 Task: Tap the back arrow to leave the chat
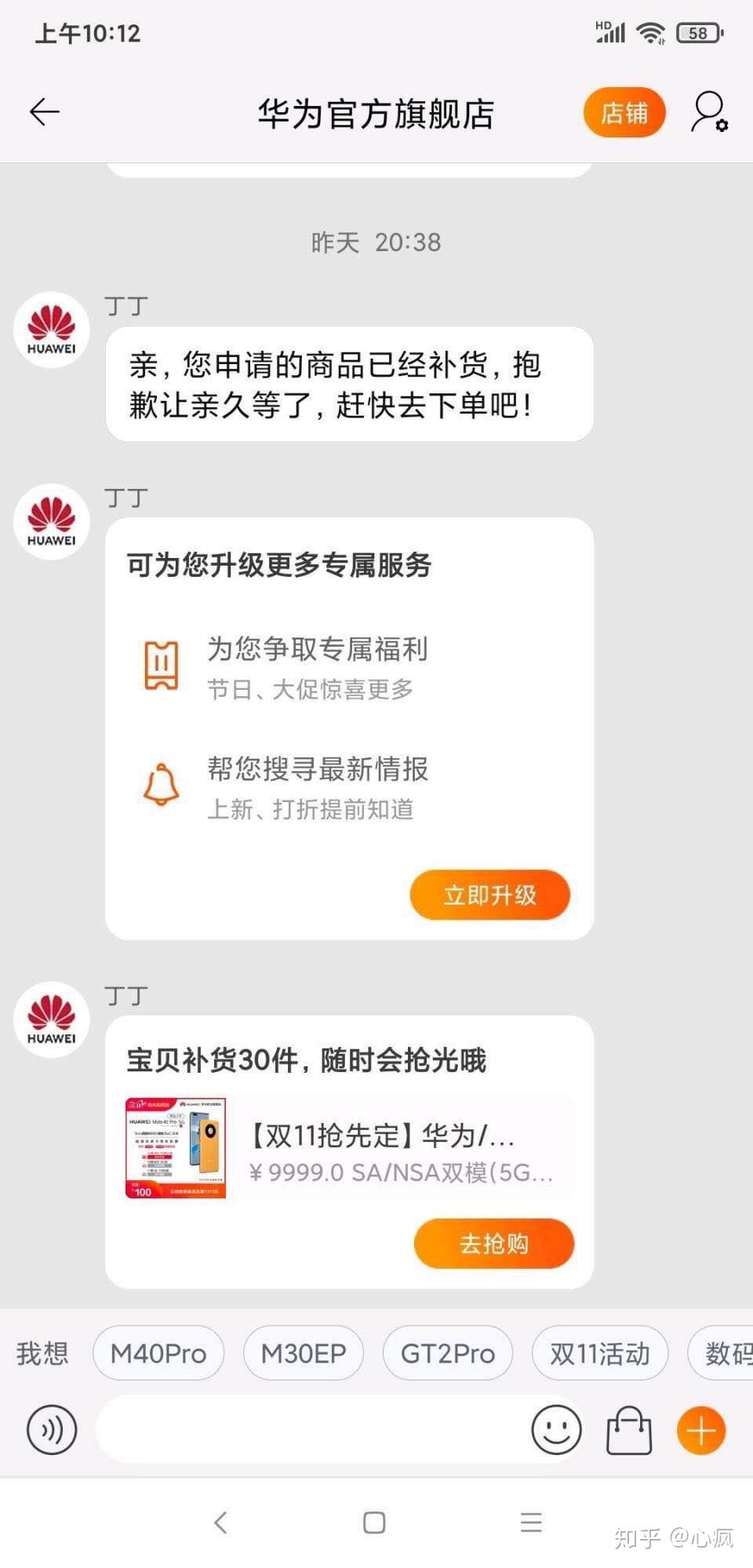pyautogui.click(x=43, y=111)
